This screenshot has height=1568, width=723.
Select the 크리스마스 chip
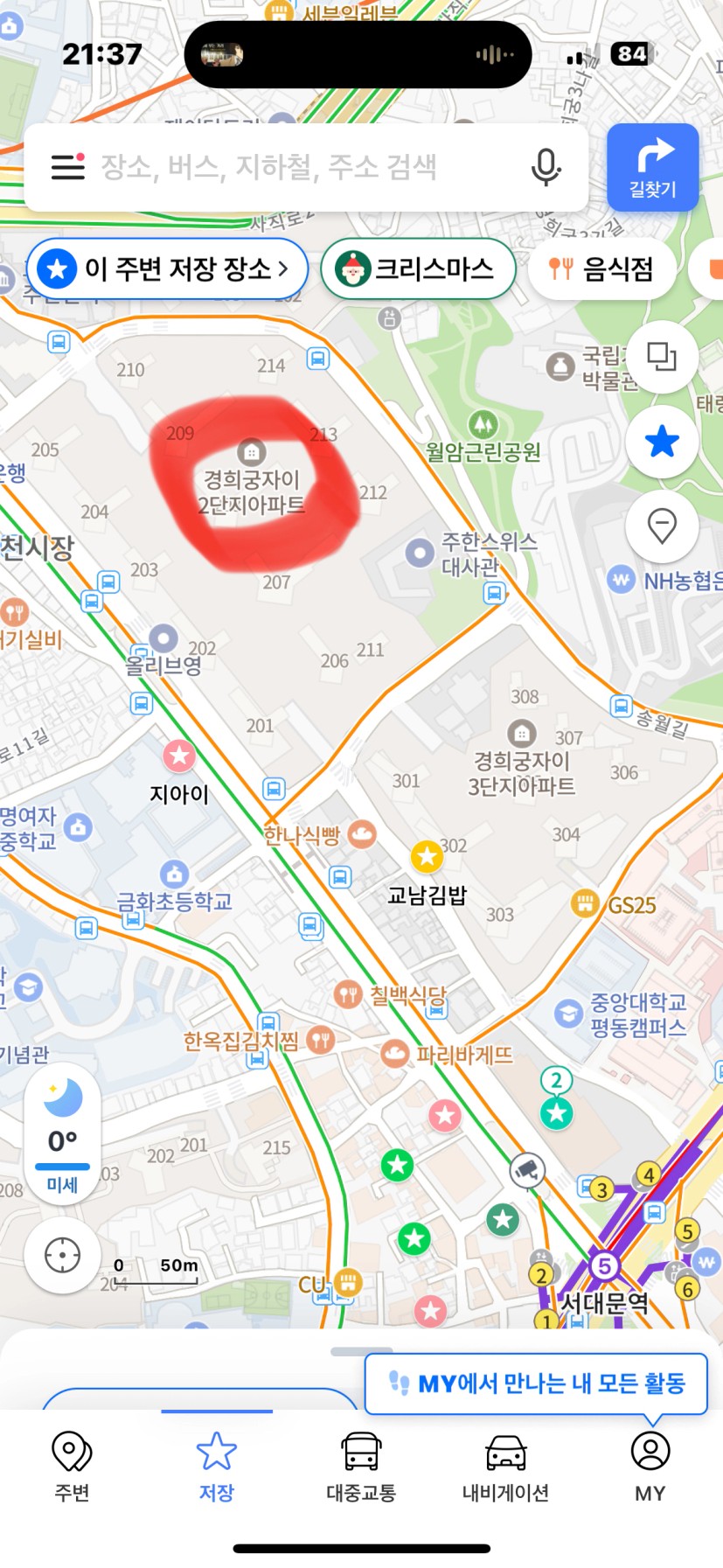coord(418,268)
